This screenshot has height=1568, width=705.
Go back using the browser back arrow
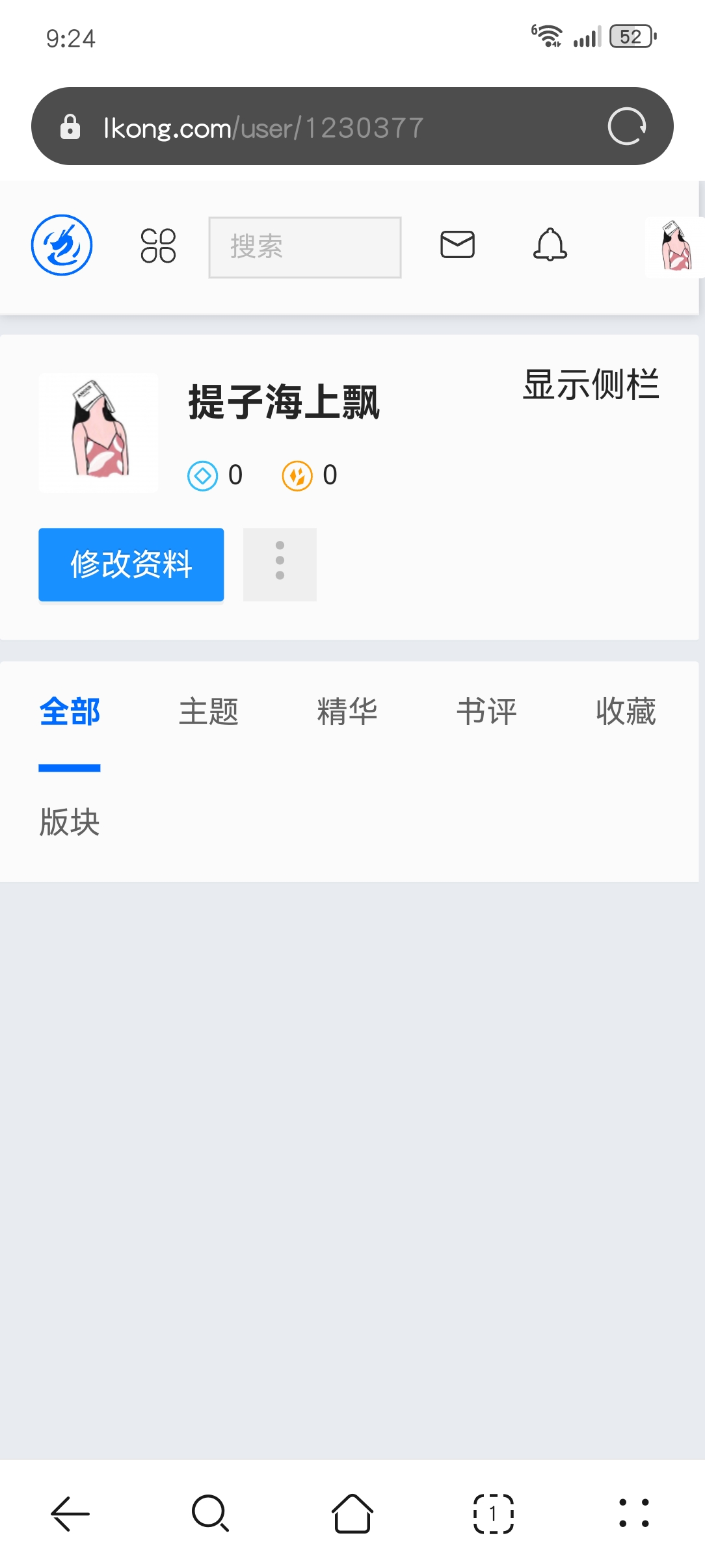coord(70,1513)
